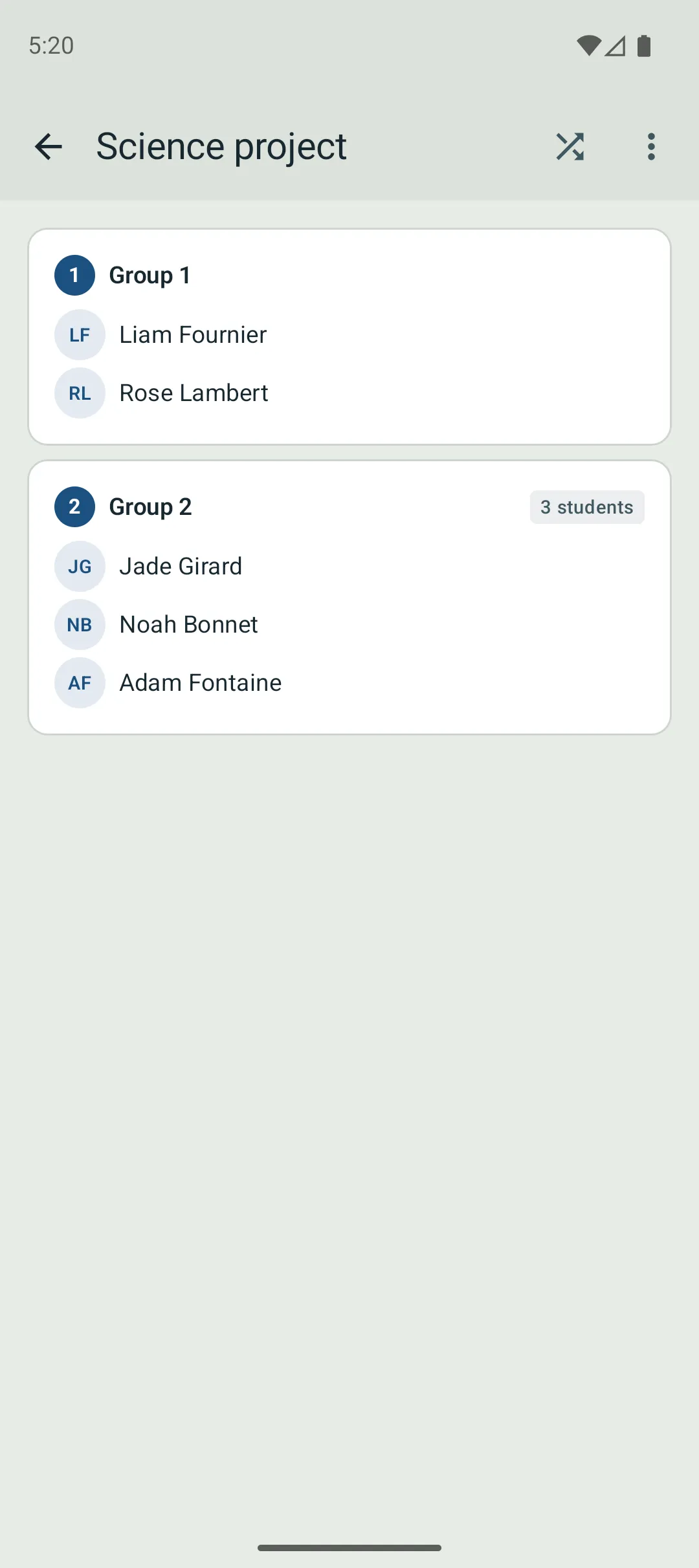The image size is (699, 1568).
Task: Select the Group 2 header
Action: pos(150,506)
